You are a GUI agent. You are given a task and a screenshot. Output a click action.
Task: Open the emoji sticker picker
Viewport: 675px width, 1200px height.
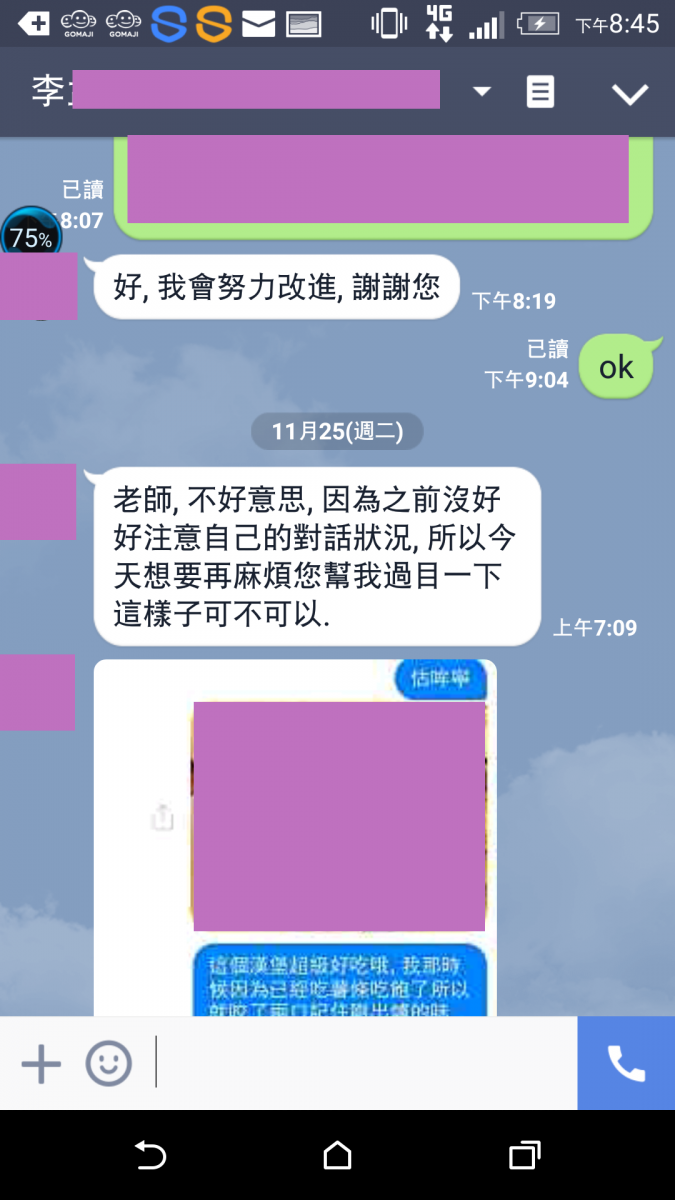point(108,1064)
